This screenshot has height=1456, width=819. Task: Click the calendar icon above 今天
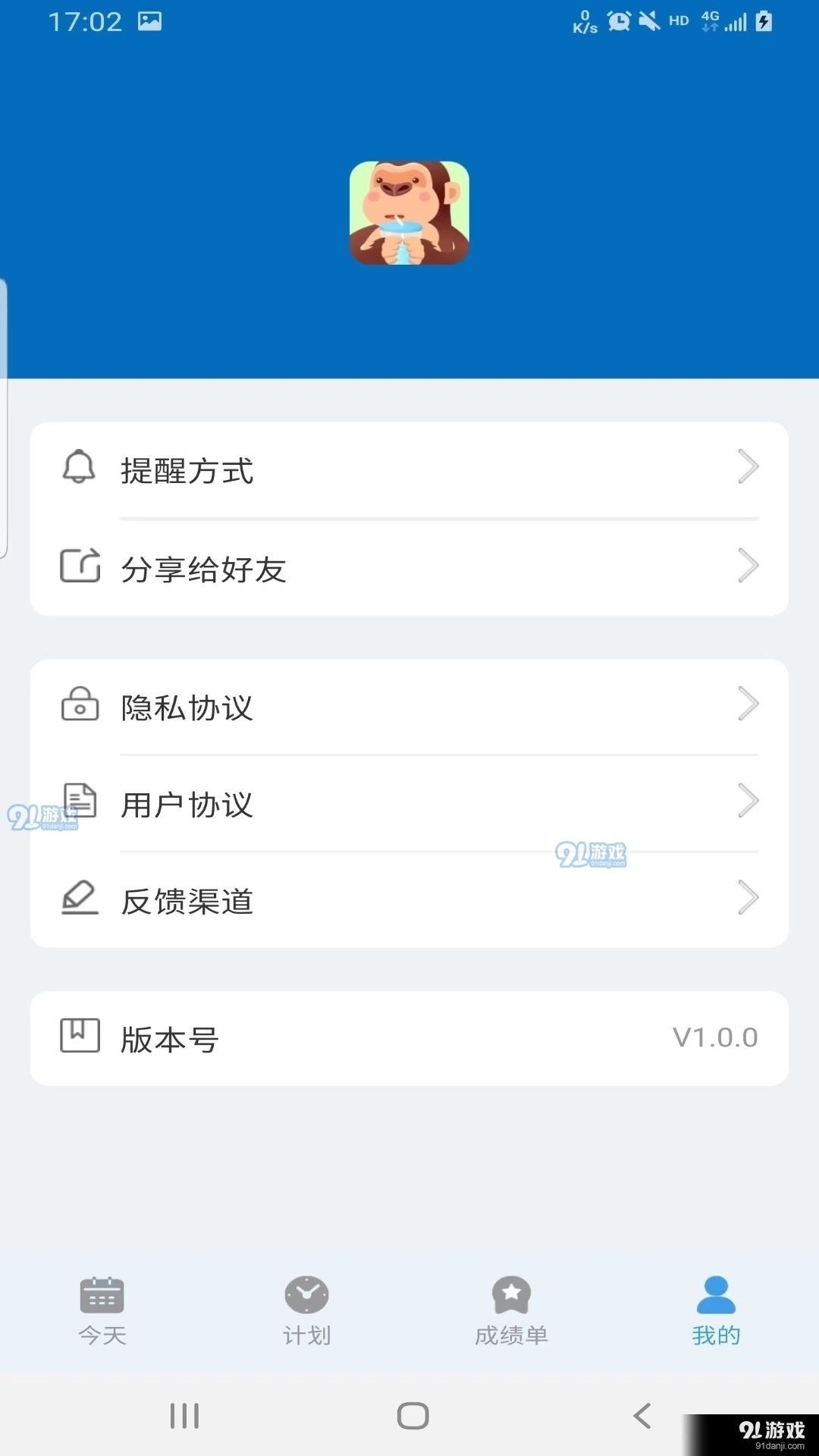[x=102, y=1294]
